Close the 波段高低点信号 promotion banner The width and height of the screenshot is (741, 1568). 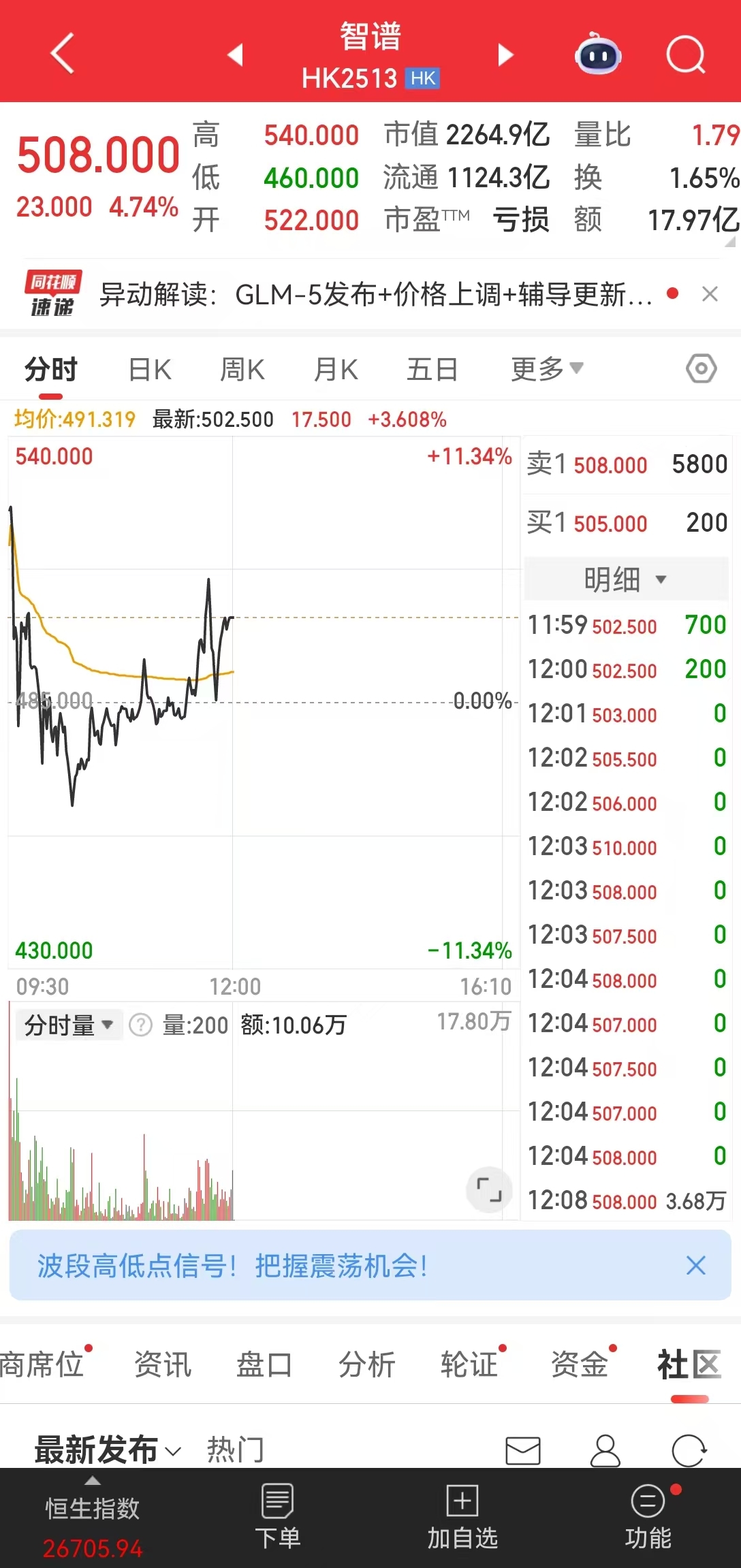(696, 1266)
